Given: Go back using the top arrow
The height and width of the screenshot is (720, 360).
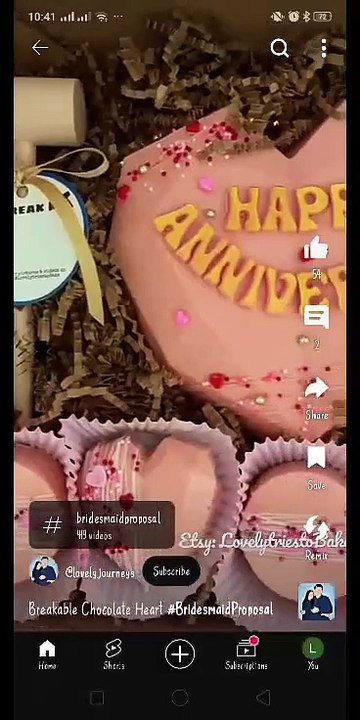Looking at the screenshot, I should tap(40, 48).
